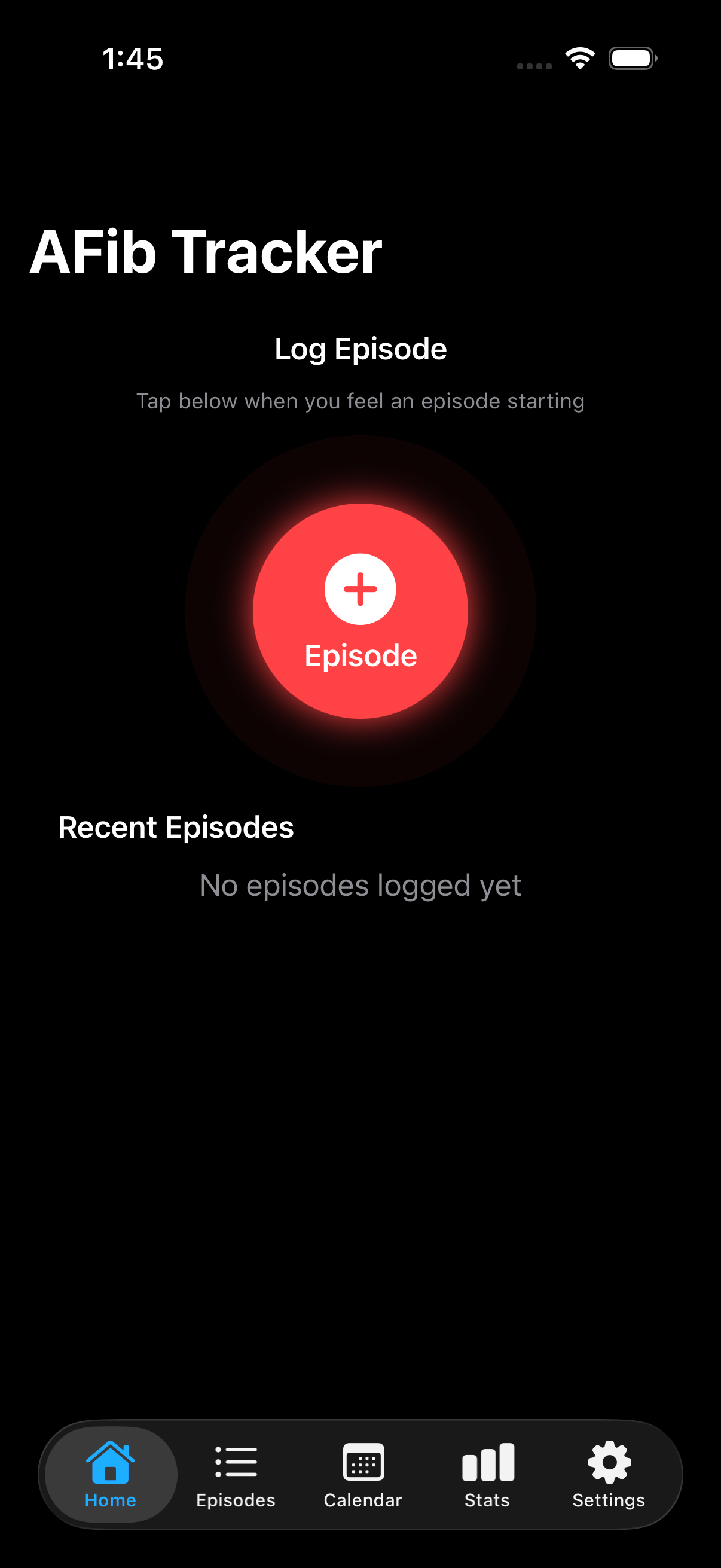Open the Episodes list icon

point(236,1462)
